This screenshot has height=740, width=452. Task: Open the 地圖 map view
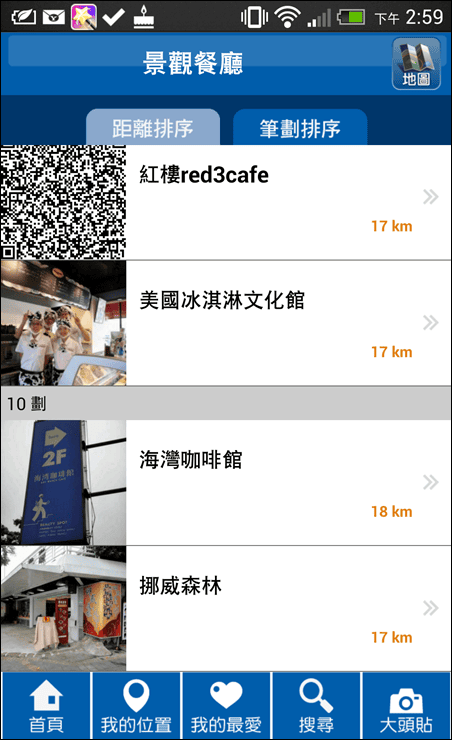point(416,64)
